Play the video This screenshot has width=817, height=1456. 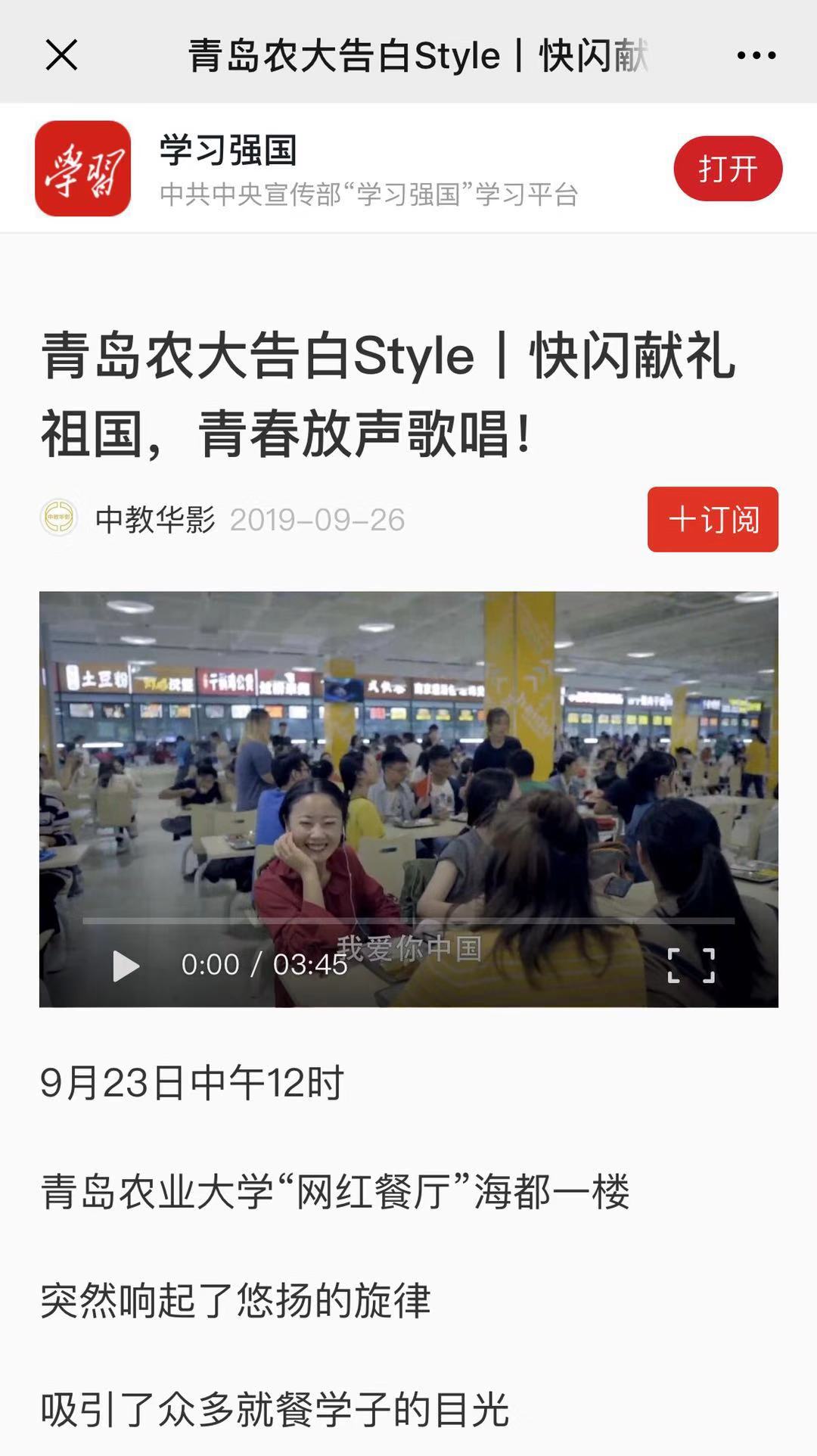[126, 966]
